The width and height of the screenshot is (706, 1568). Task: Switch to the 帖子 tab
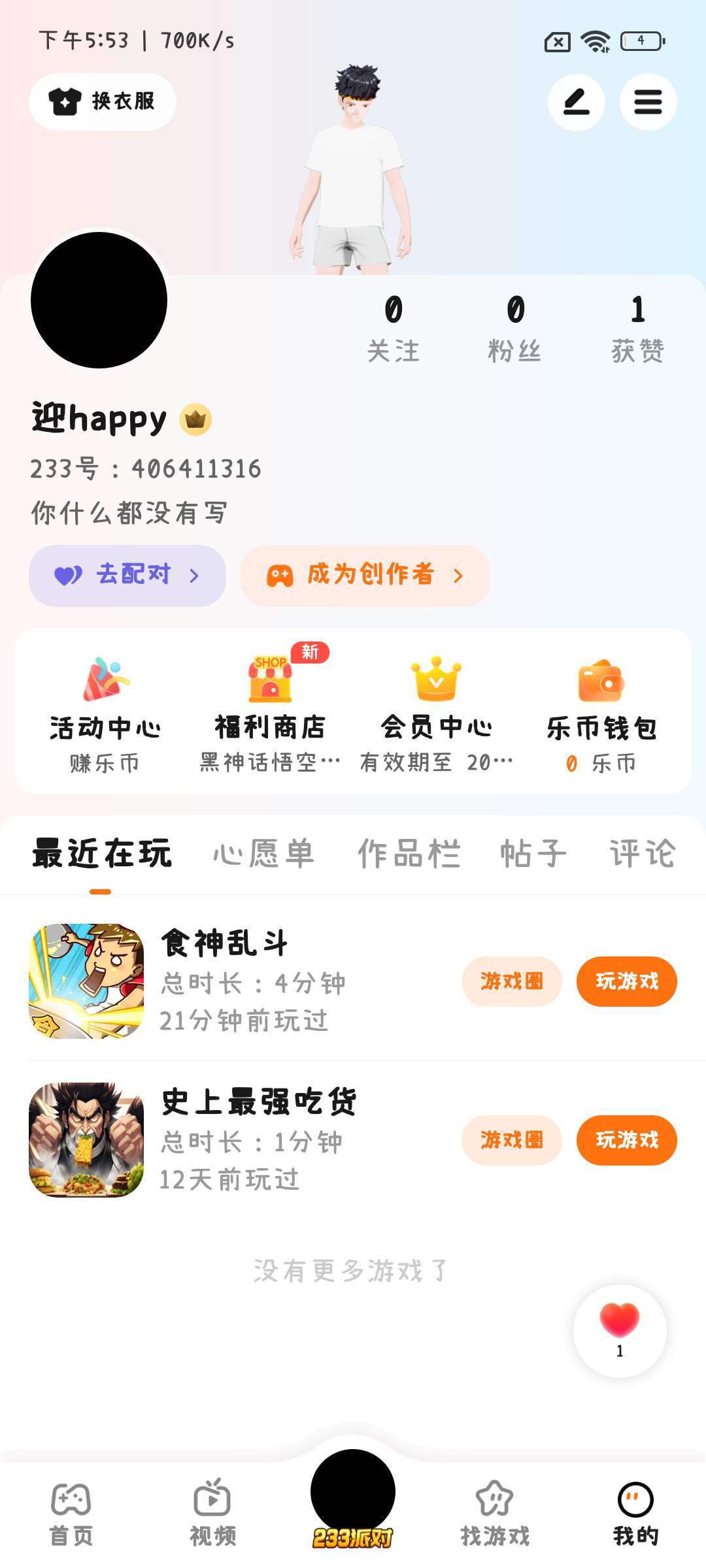[533, 853]
